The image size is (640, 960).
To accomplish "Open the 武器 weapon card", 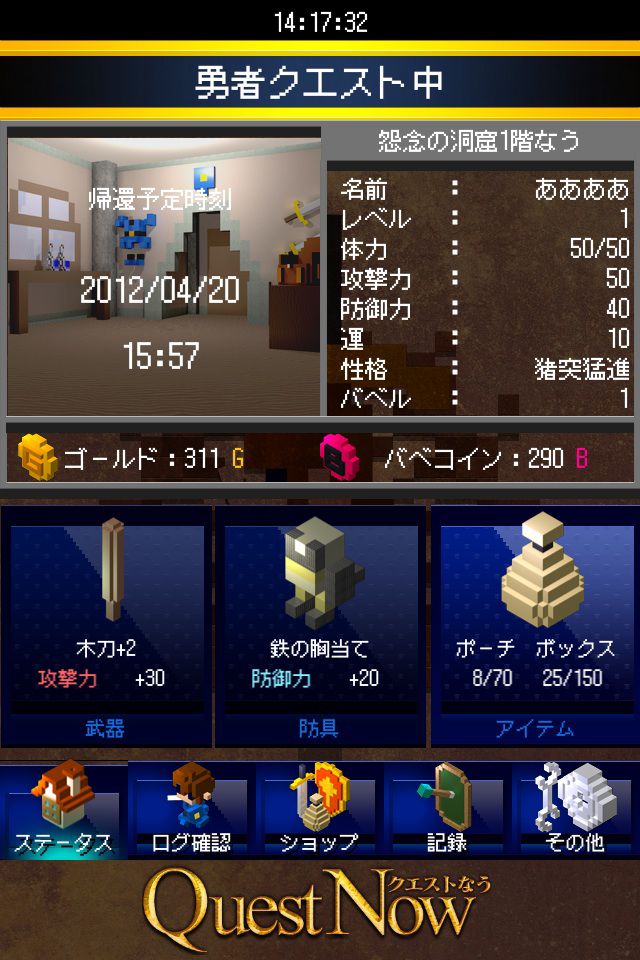I will point(106,625).
